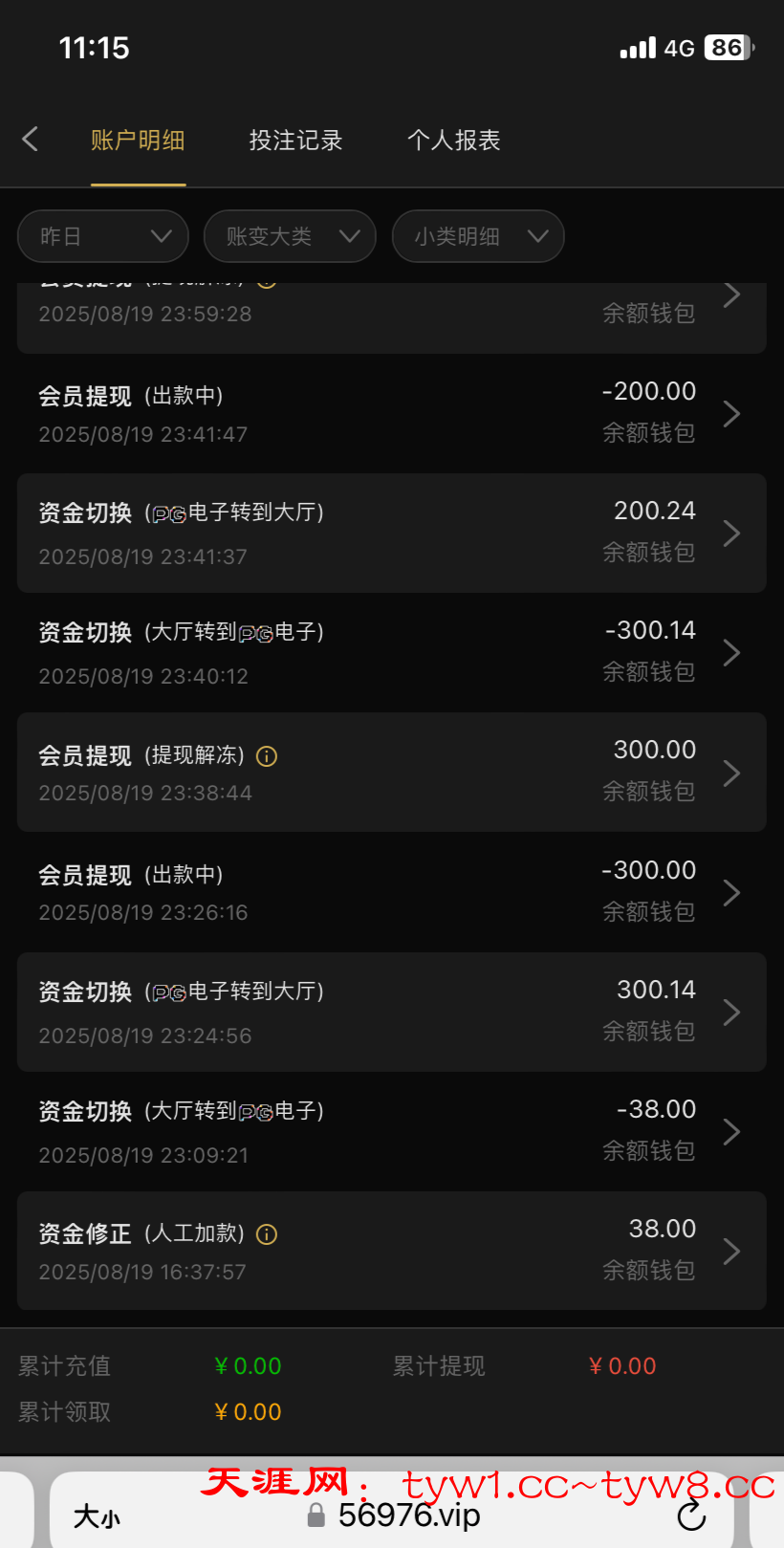
Task: Open the -38.00 资金切换 record at 23:09:21
Action: 391,1131
